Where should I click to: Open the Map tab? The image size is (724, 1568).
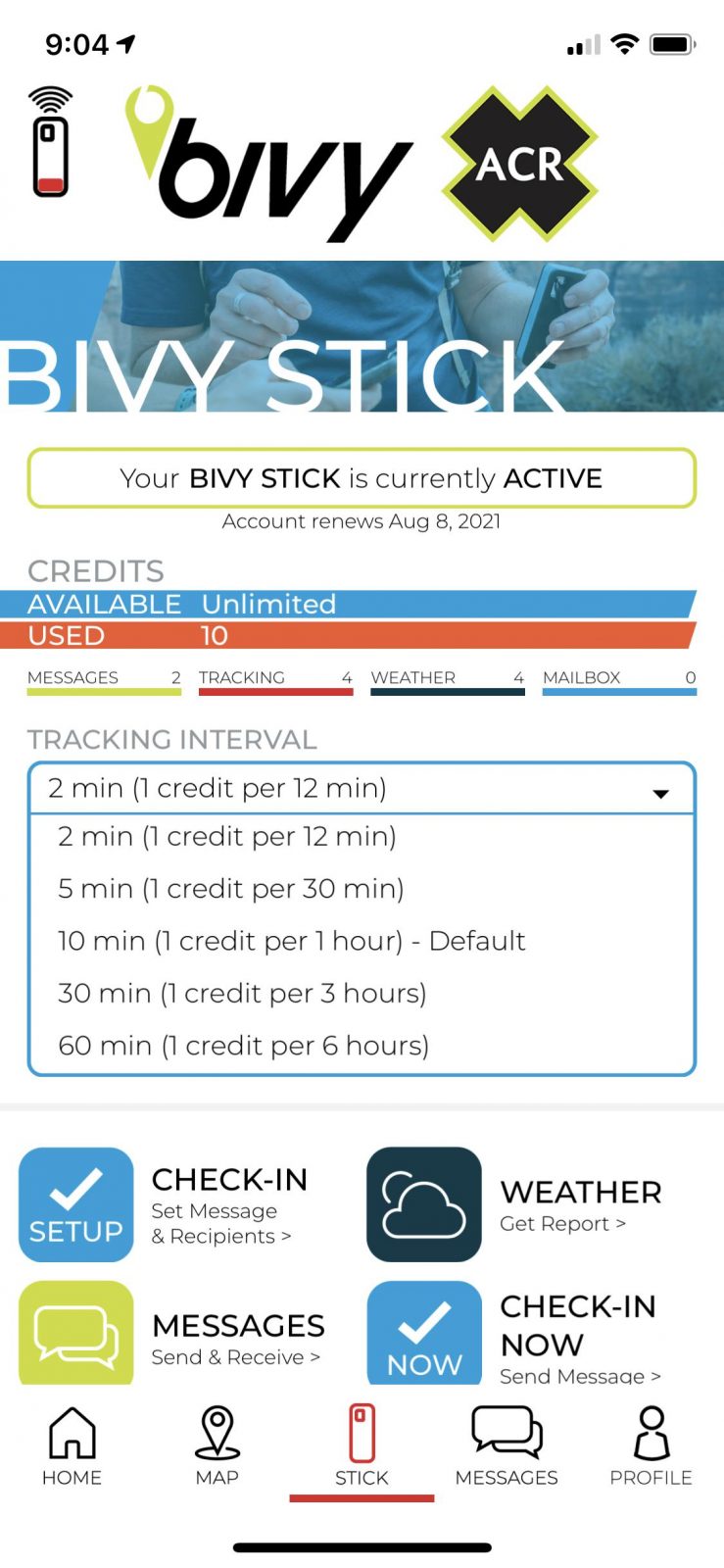(x=217, y=1446)
